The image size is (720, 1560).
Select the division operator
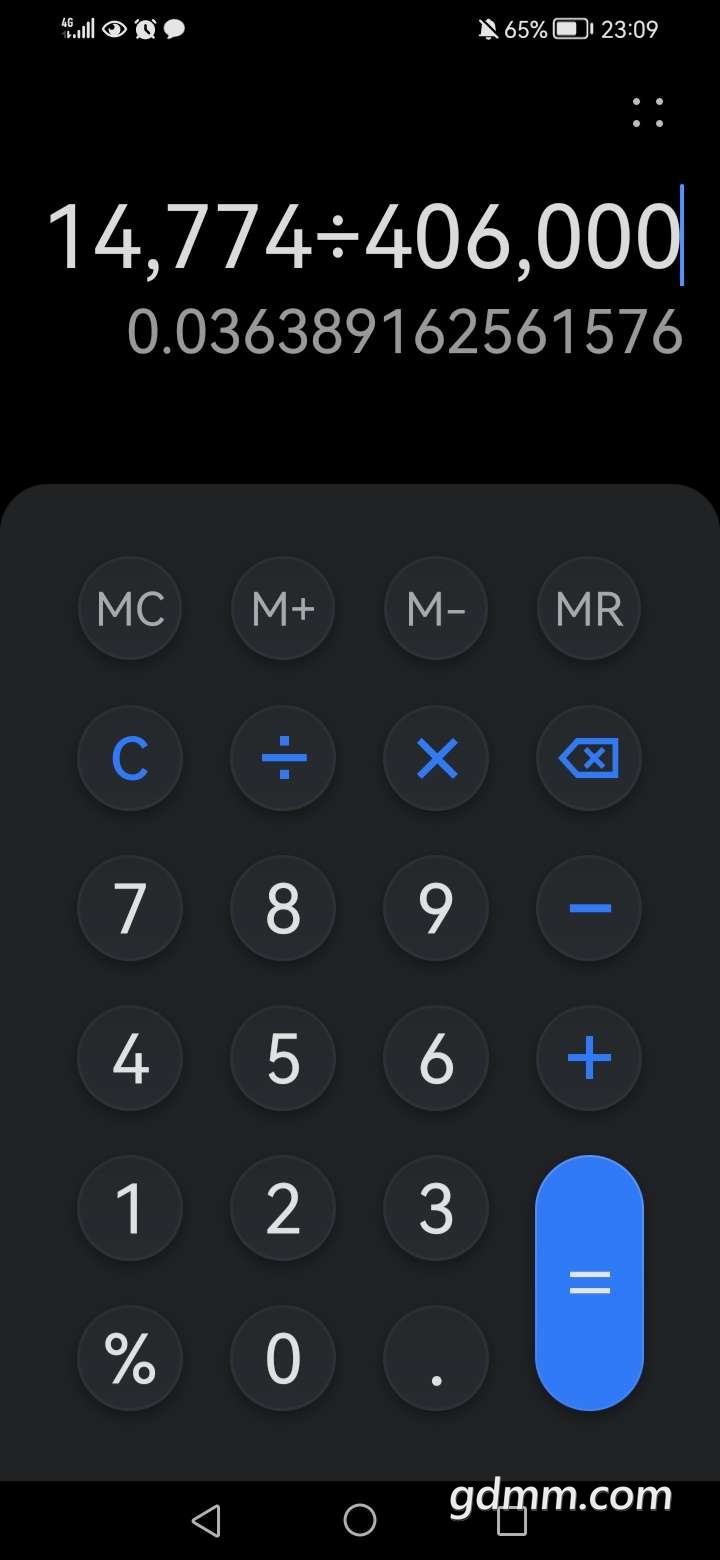(x=283, y=759)
